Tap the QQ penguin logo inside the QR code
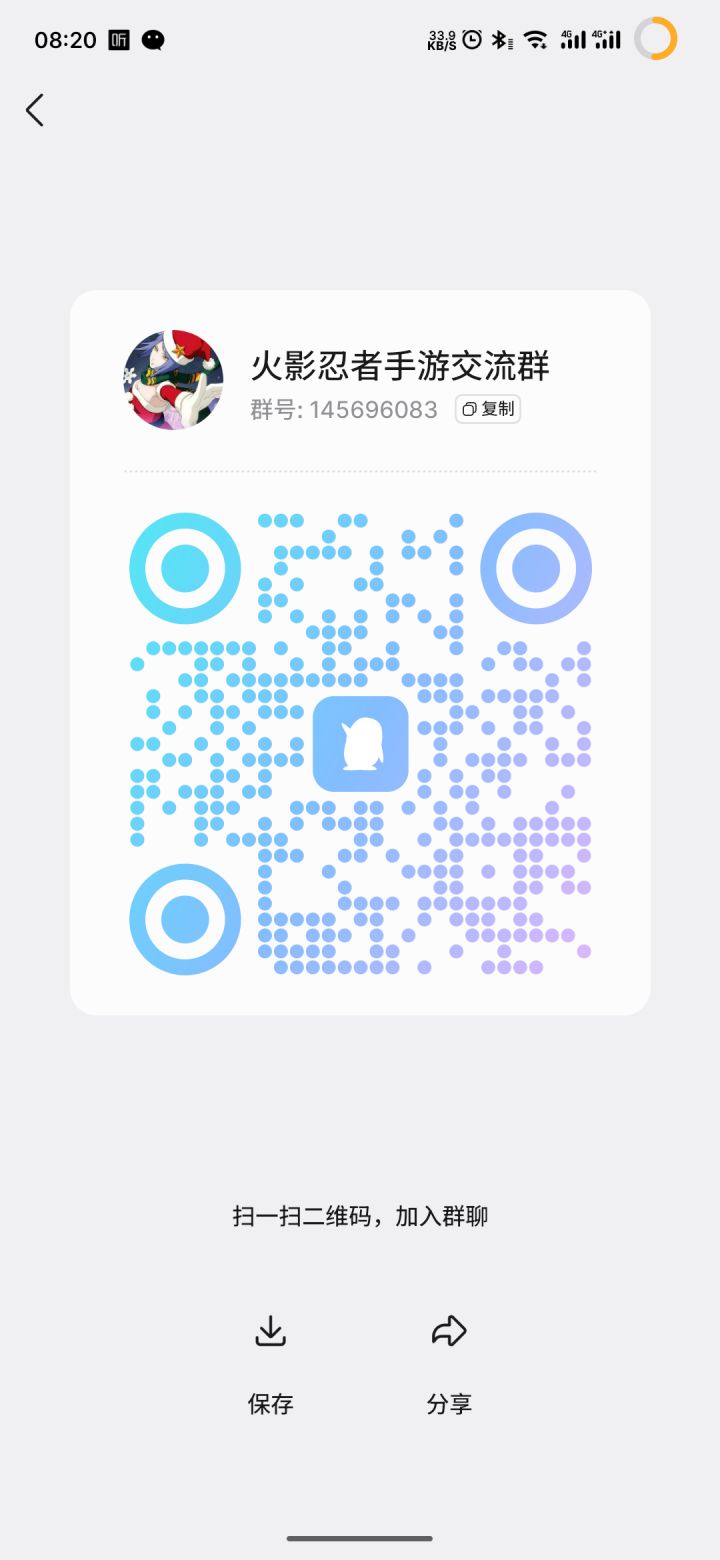This screenshot has height=1560, width=720. (x=360, y=746)
